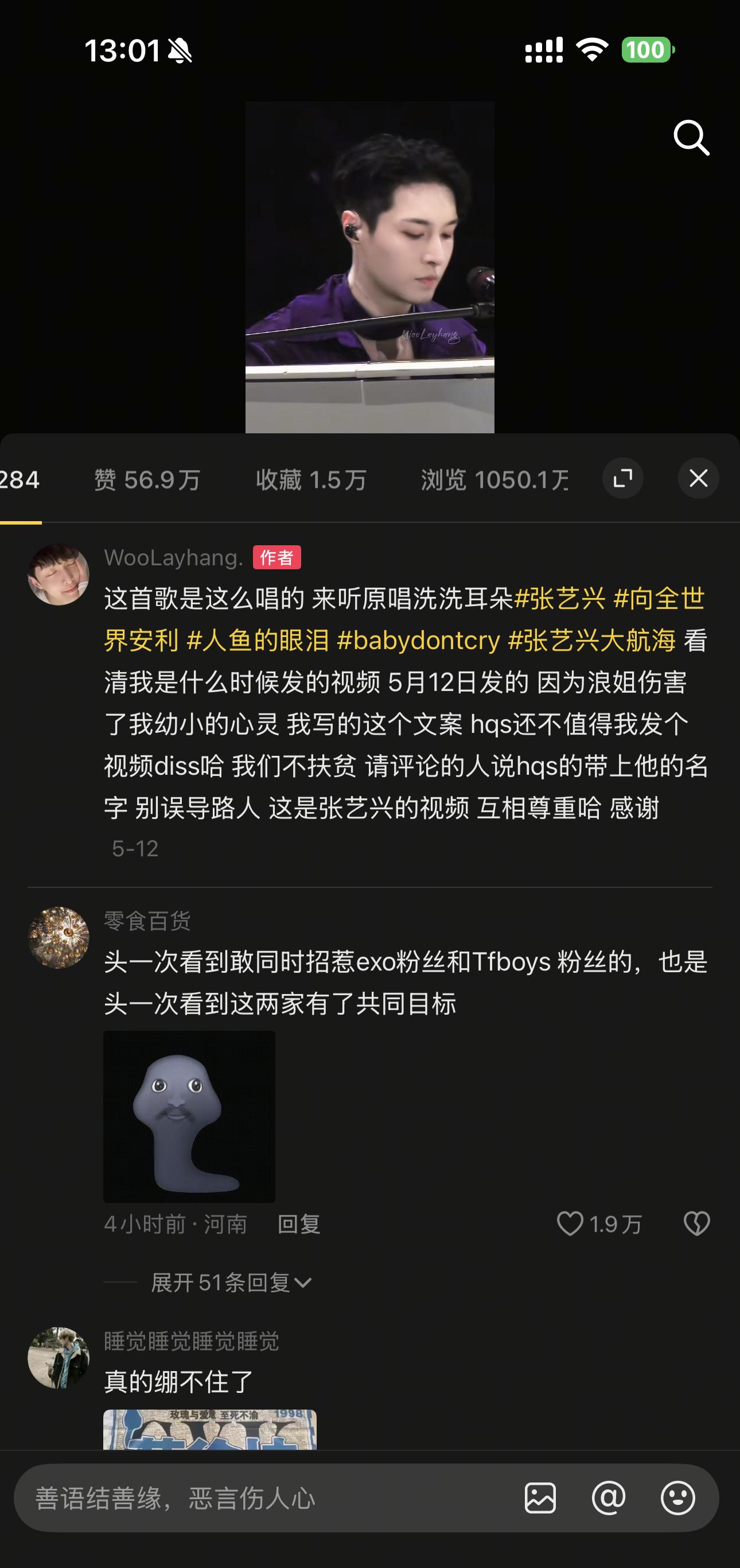
Task: Open 零食百货's profile avatar
Action: click(x=59, y=937)
